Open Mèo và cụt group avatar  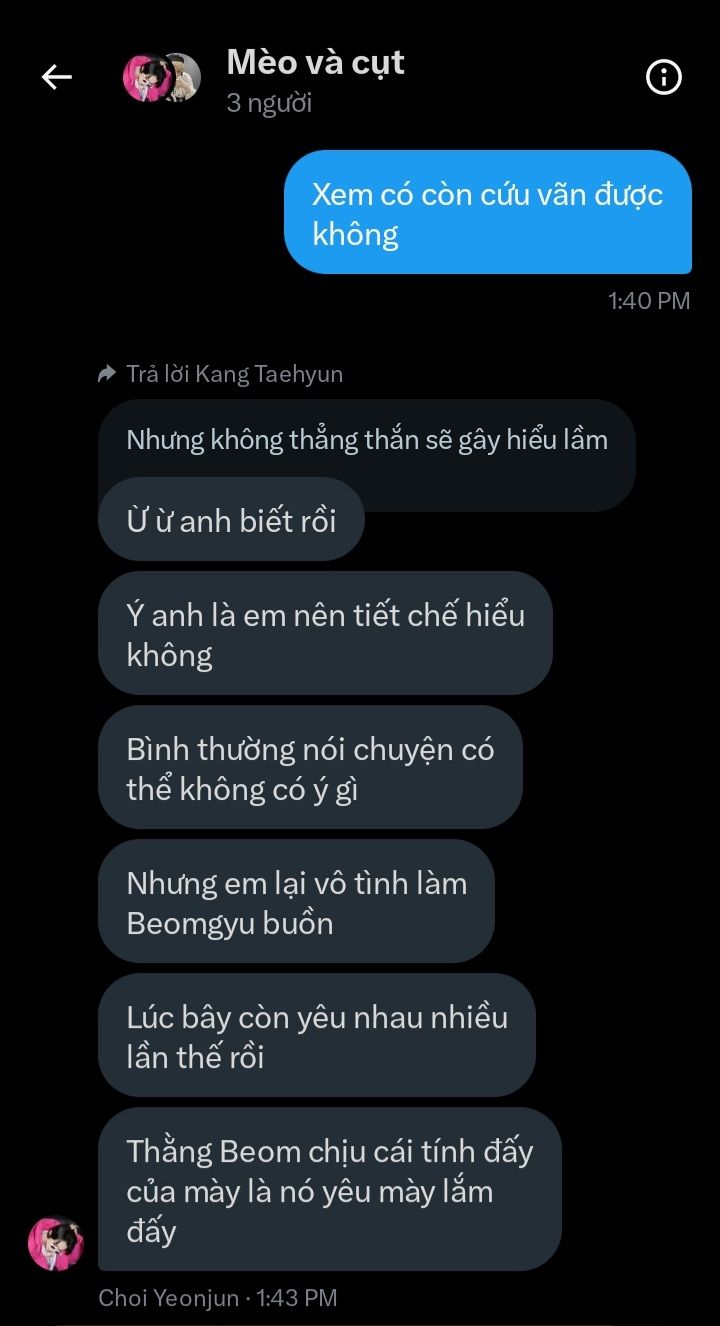[x=161, y=77]
